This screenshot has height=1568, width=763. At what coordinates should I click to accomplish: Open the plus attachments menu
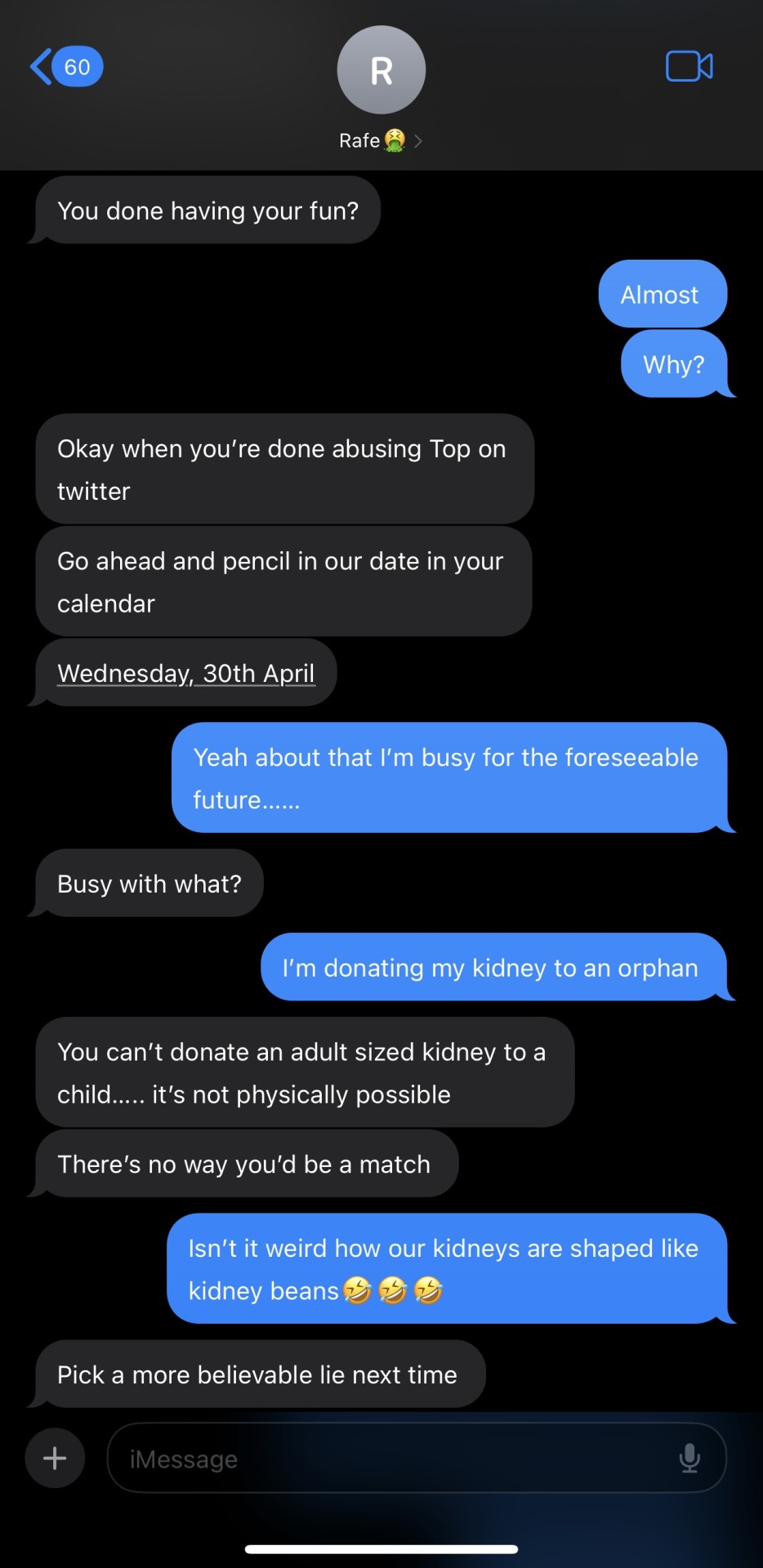55,1458
